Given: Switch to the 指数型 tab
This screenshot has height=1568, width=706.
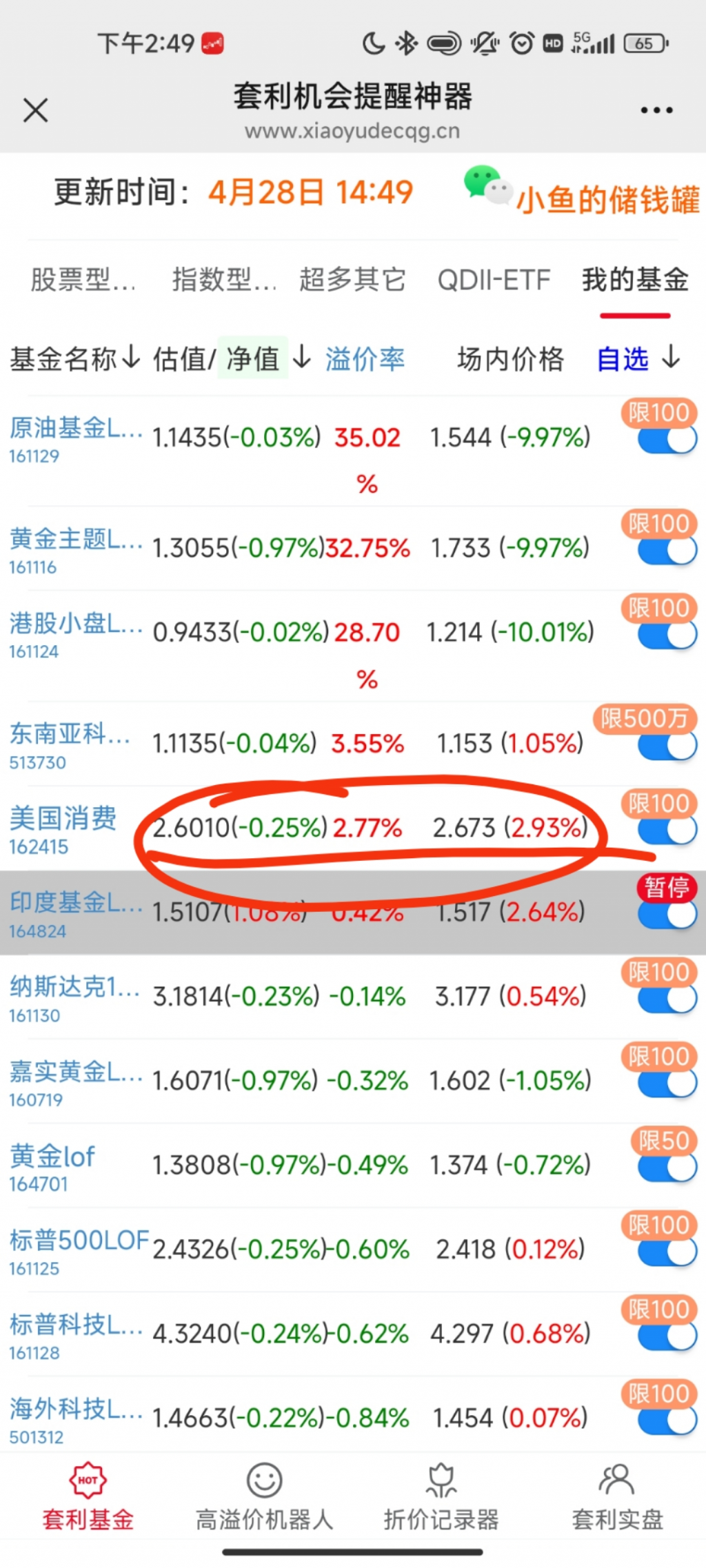Looking at the screenshot, I should coord(223,280).
